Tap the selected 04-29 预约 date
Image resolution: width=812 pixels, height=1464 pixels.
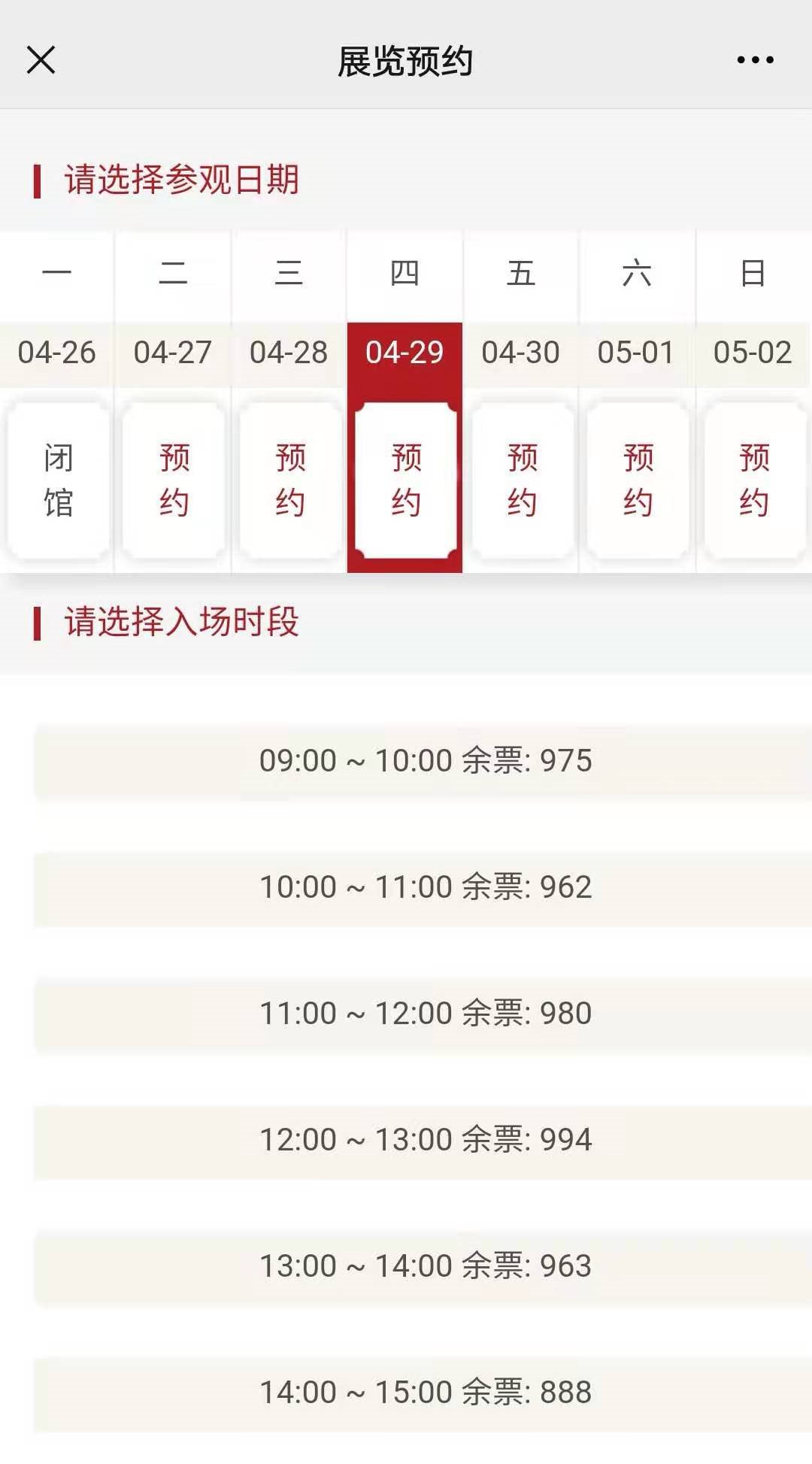pos(405,480)
